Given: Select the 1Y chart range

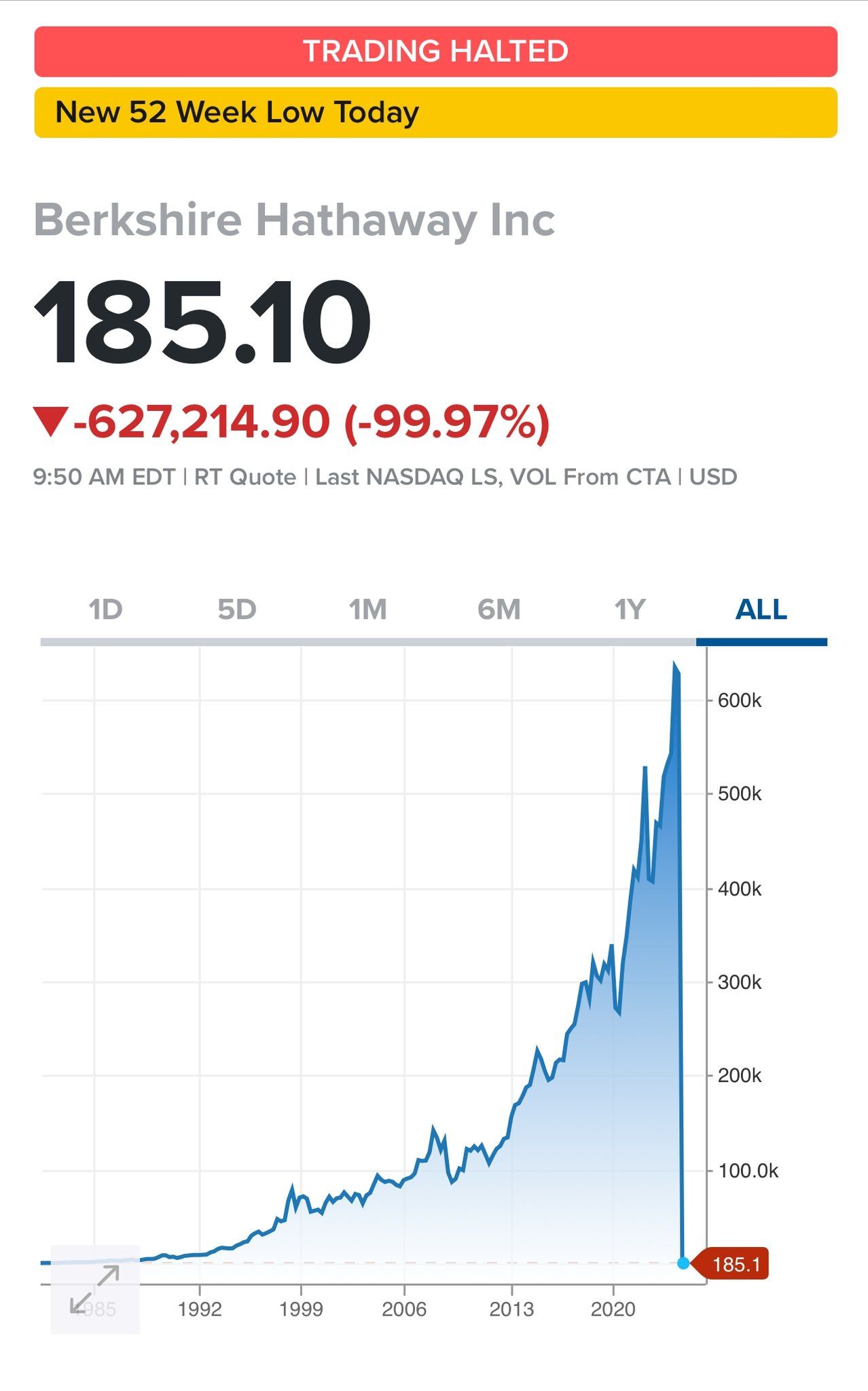Looking at the screenshot, I should [630, 610].
